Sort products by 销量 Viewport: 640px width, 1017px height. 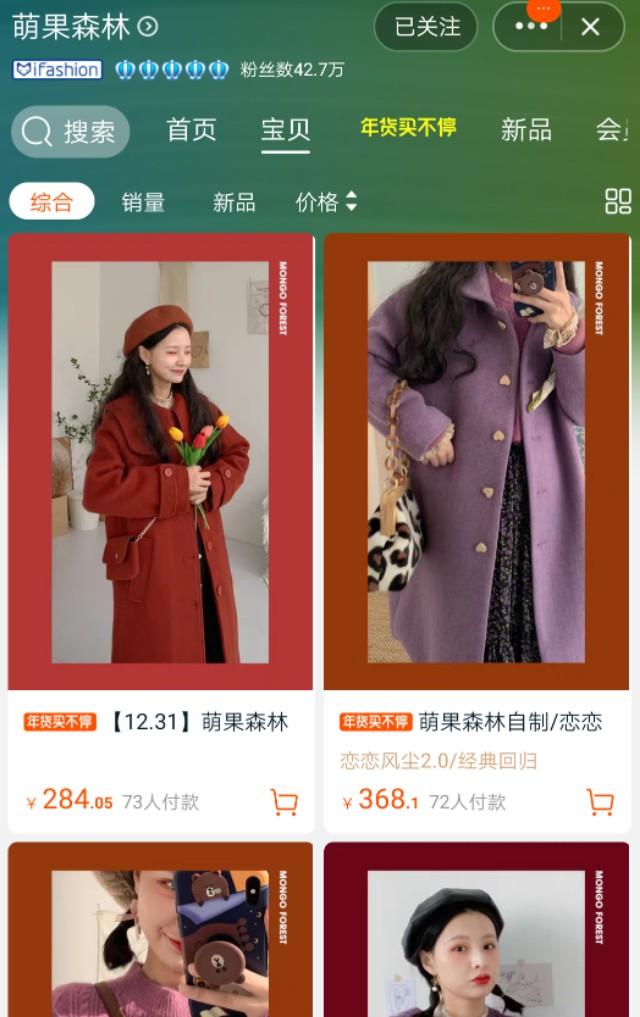[x=143, y=202]
